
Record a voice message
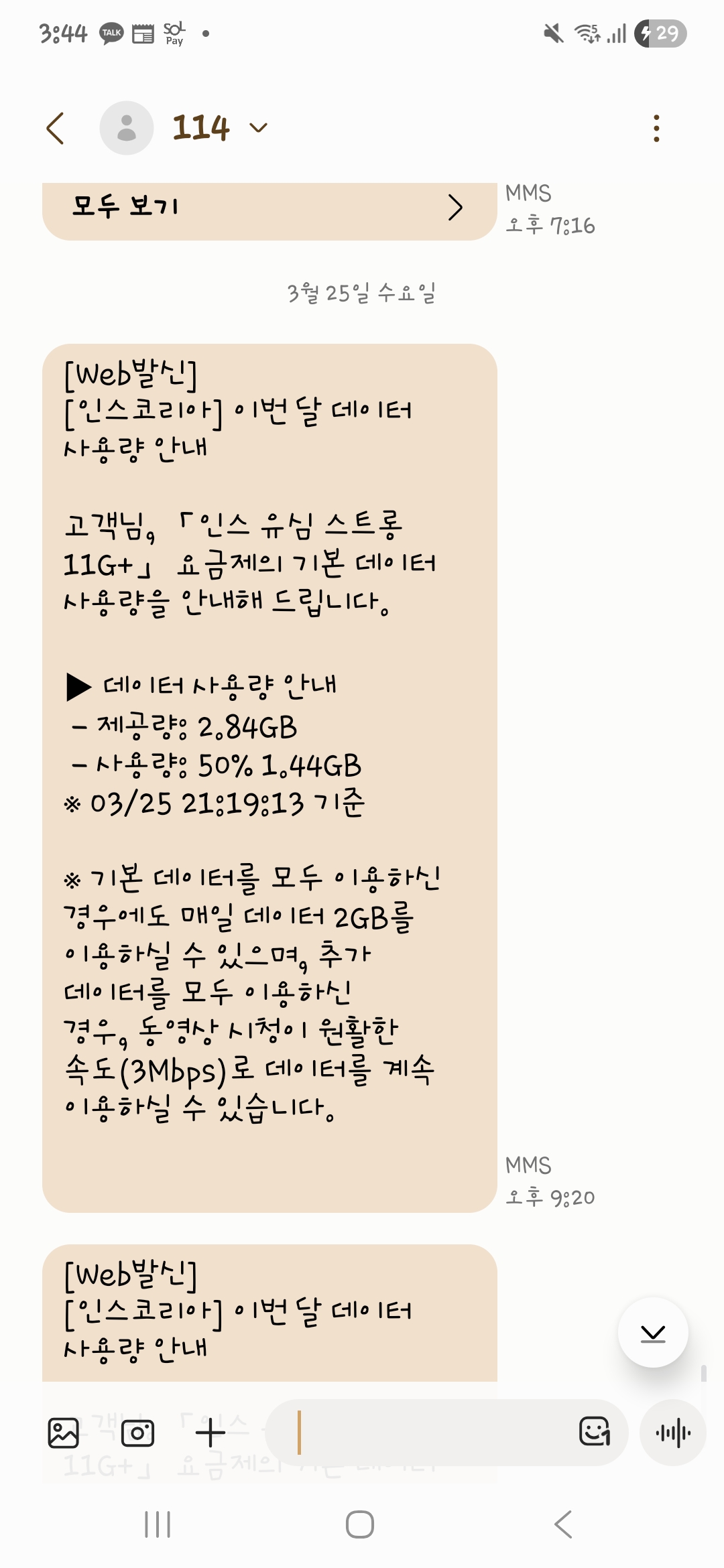(x=673, y=1433)
